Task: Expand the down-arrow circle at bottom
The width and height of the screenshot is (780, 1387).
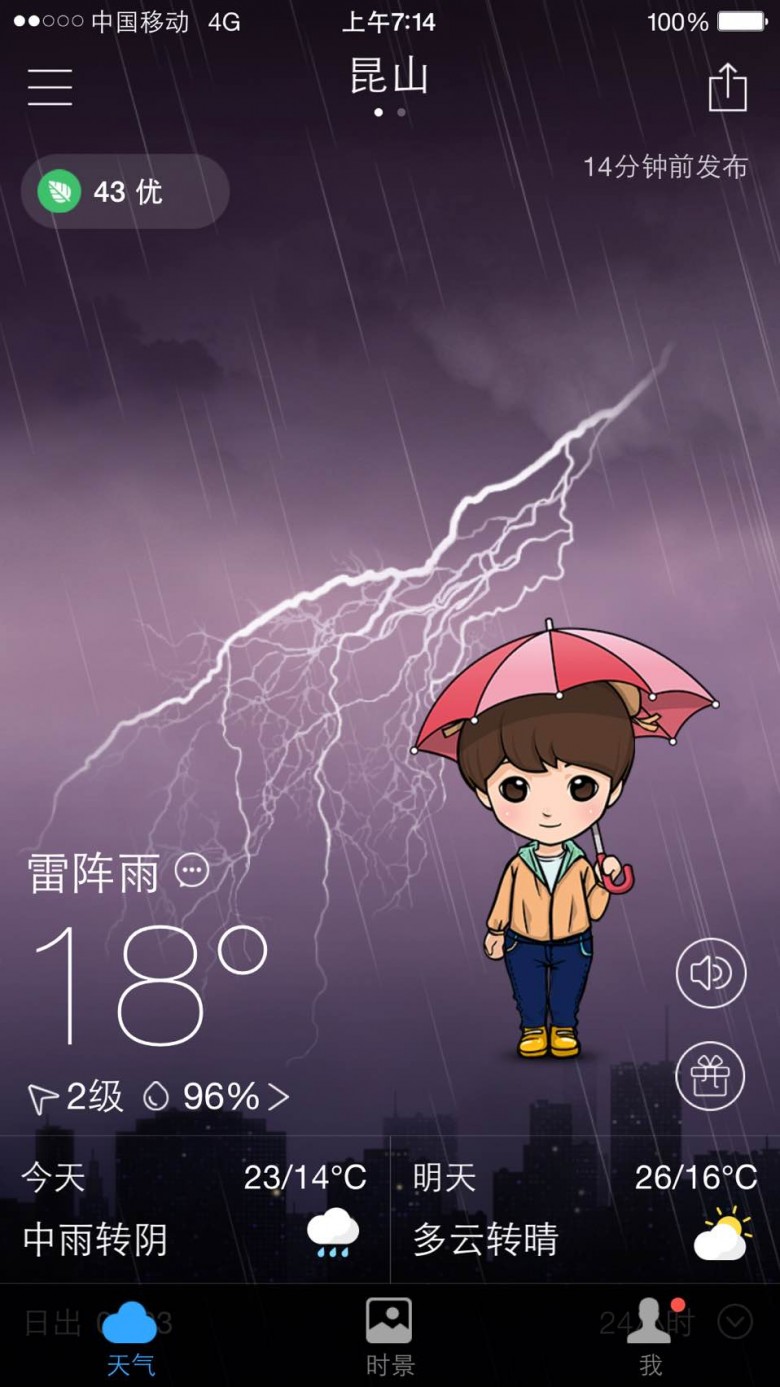Action: [735, 1322]
